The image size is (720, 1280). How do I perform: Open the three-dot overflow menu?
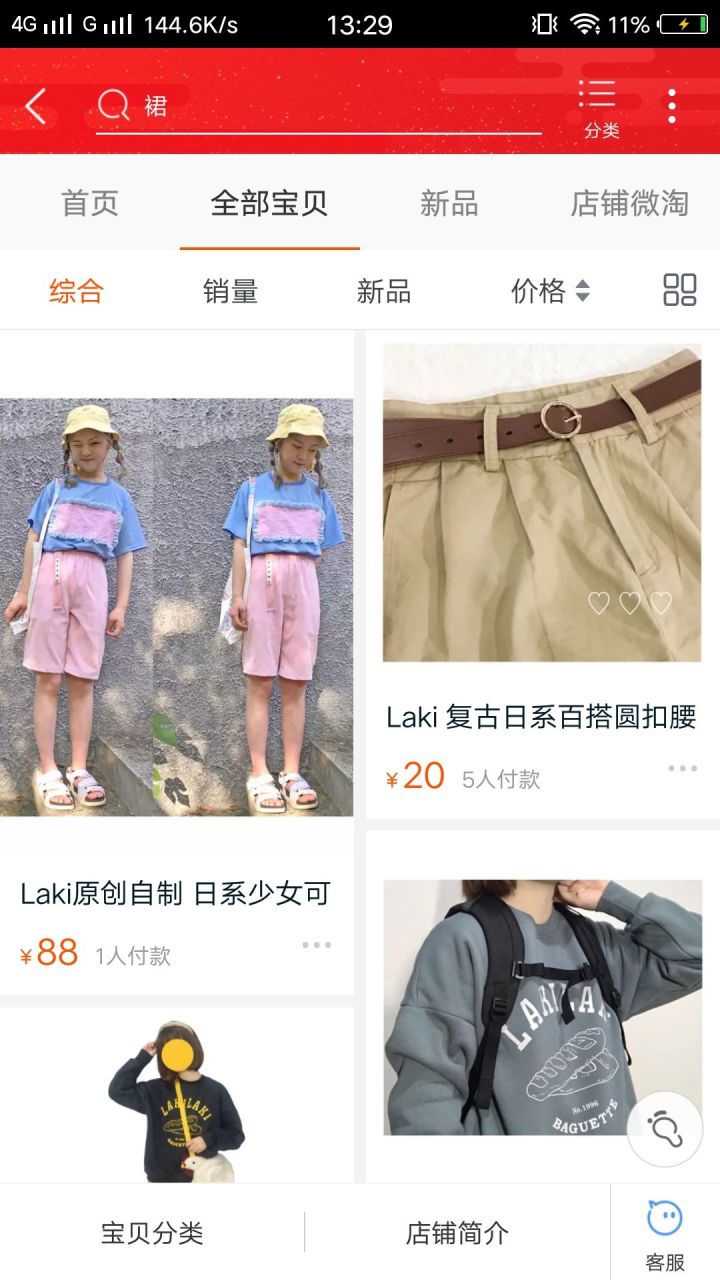coord(672,105)
